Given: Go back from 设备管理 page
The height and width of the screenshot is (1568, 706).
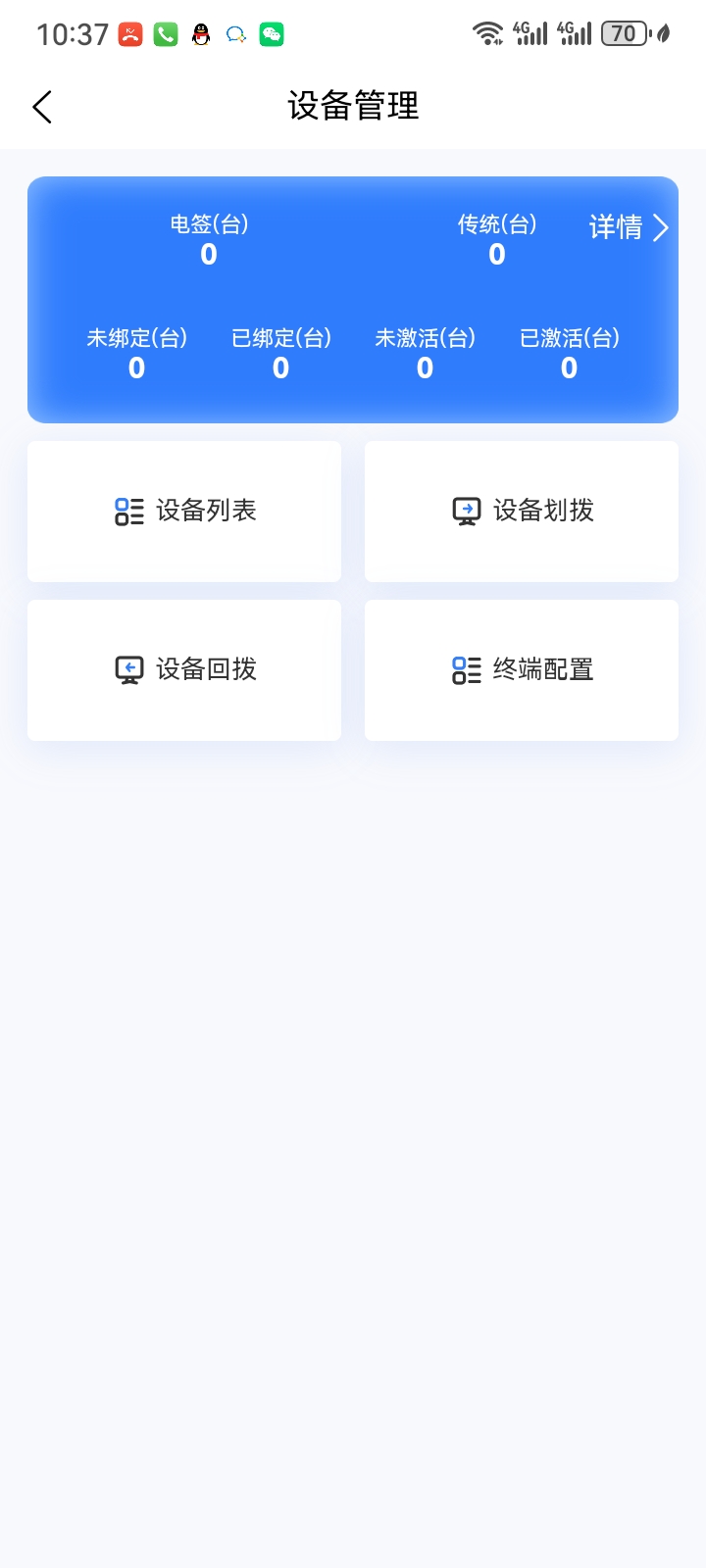Looking at the screenshot, I should [x=42, y=107].
